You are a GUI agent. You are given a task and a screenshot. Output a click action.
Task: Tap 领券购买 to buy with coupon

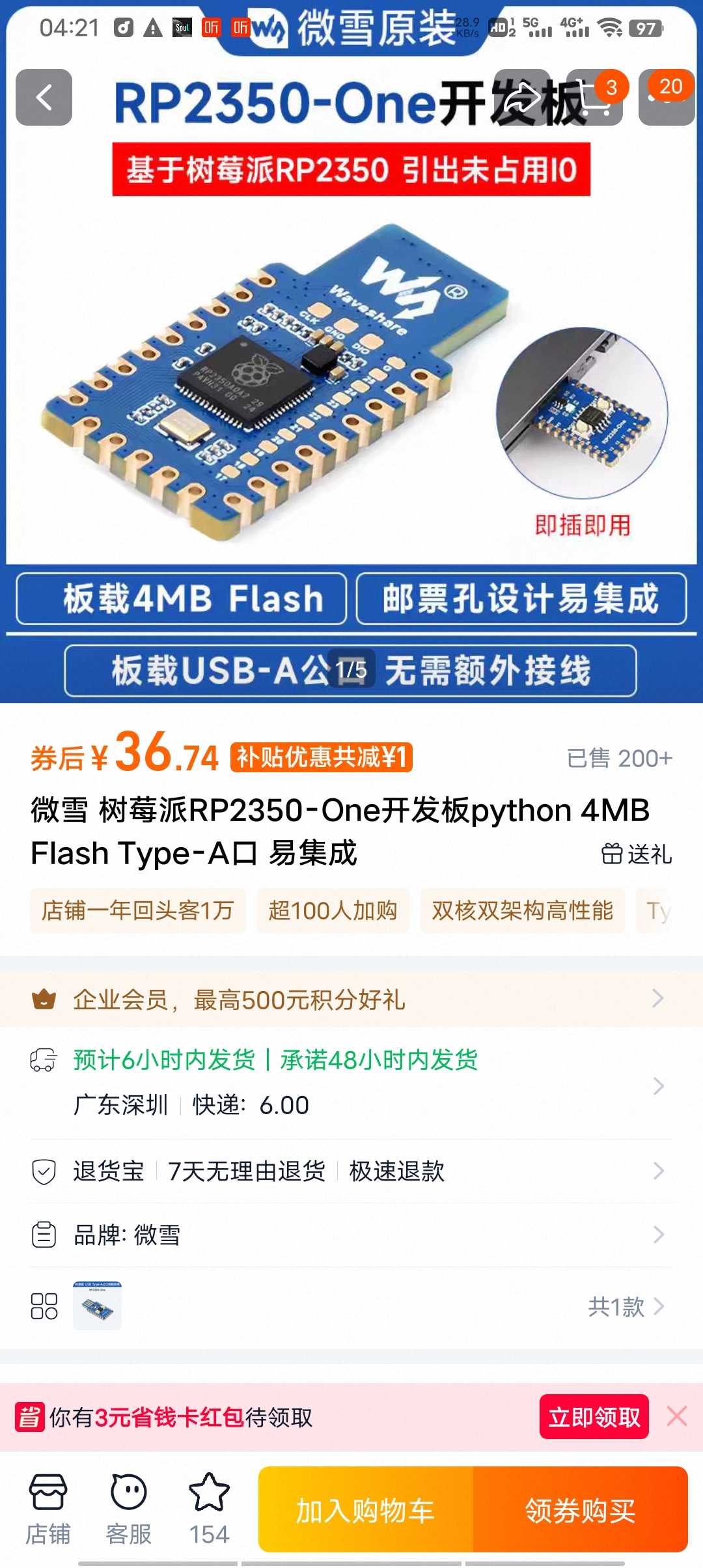click(x=580, y=1511)
